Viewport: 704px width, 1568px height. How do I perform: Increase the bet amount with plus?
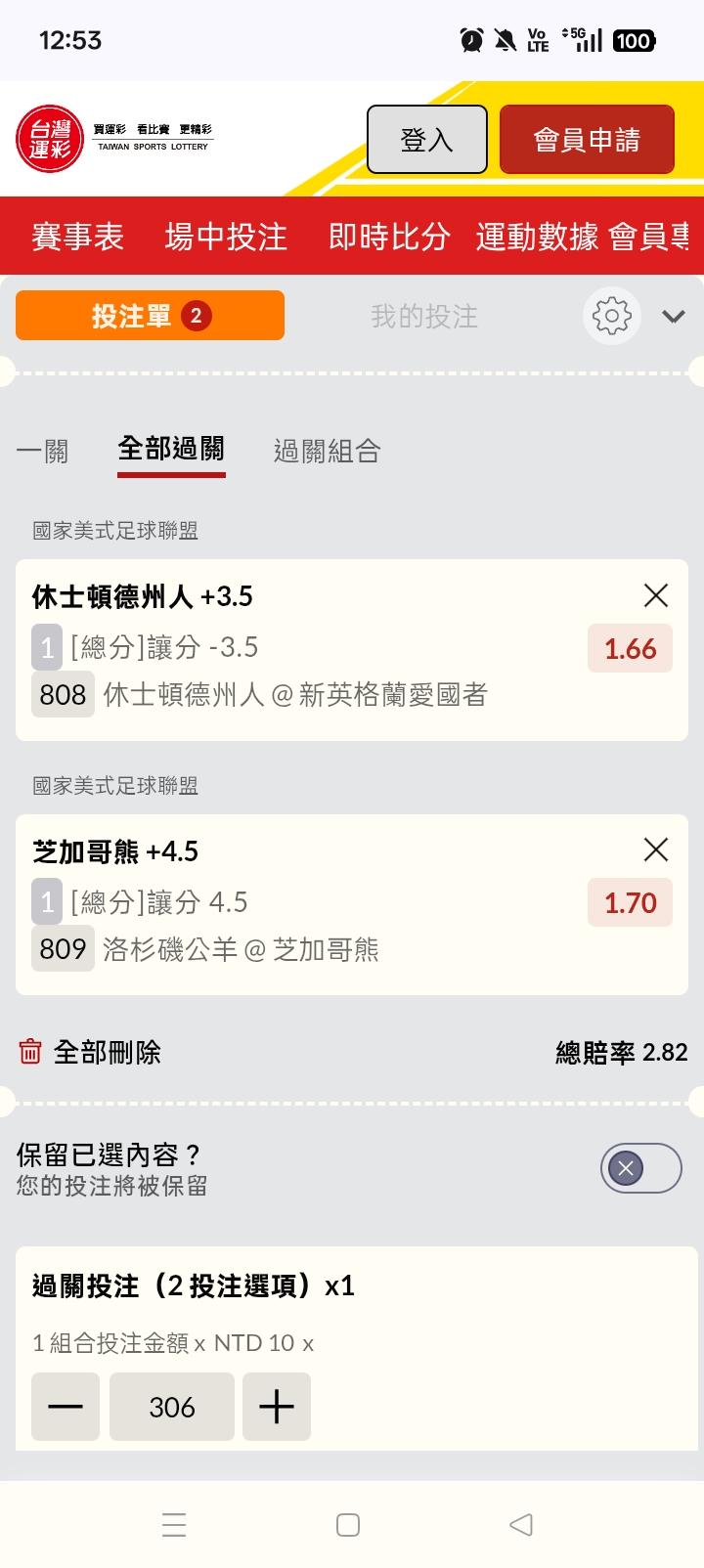277,1407
